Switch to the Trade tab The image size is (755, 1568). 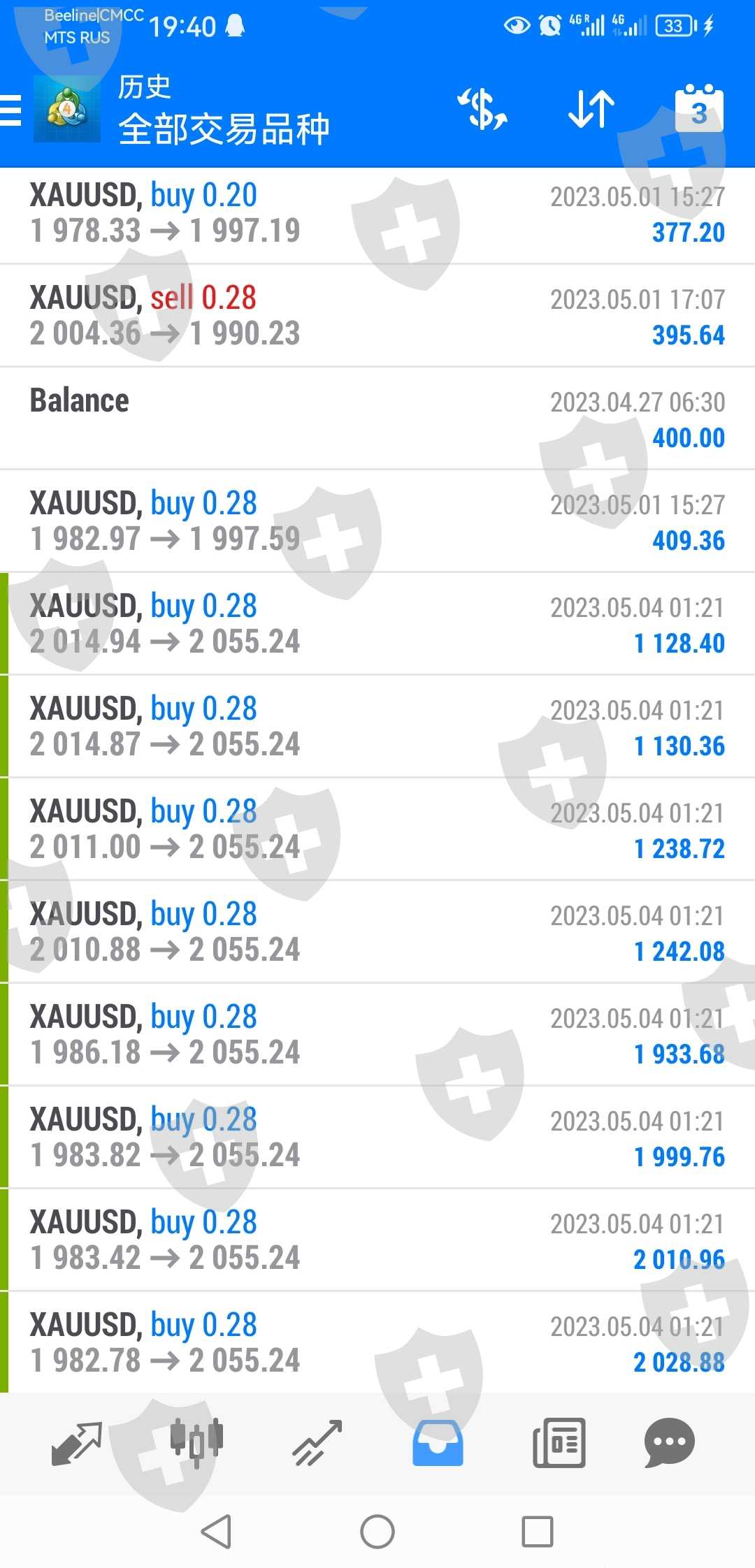[x=317, y=1443]
